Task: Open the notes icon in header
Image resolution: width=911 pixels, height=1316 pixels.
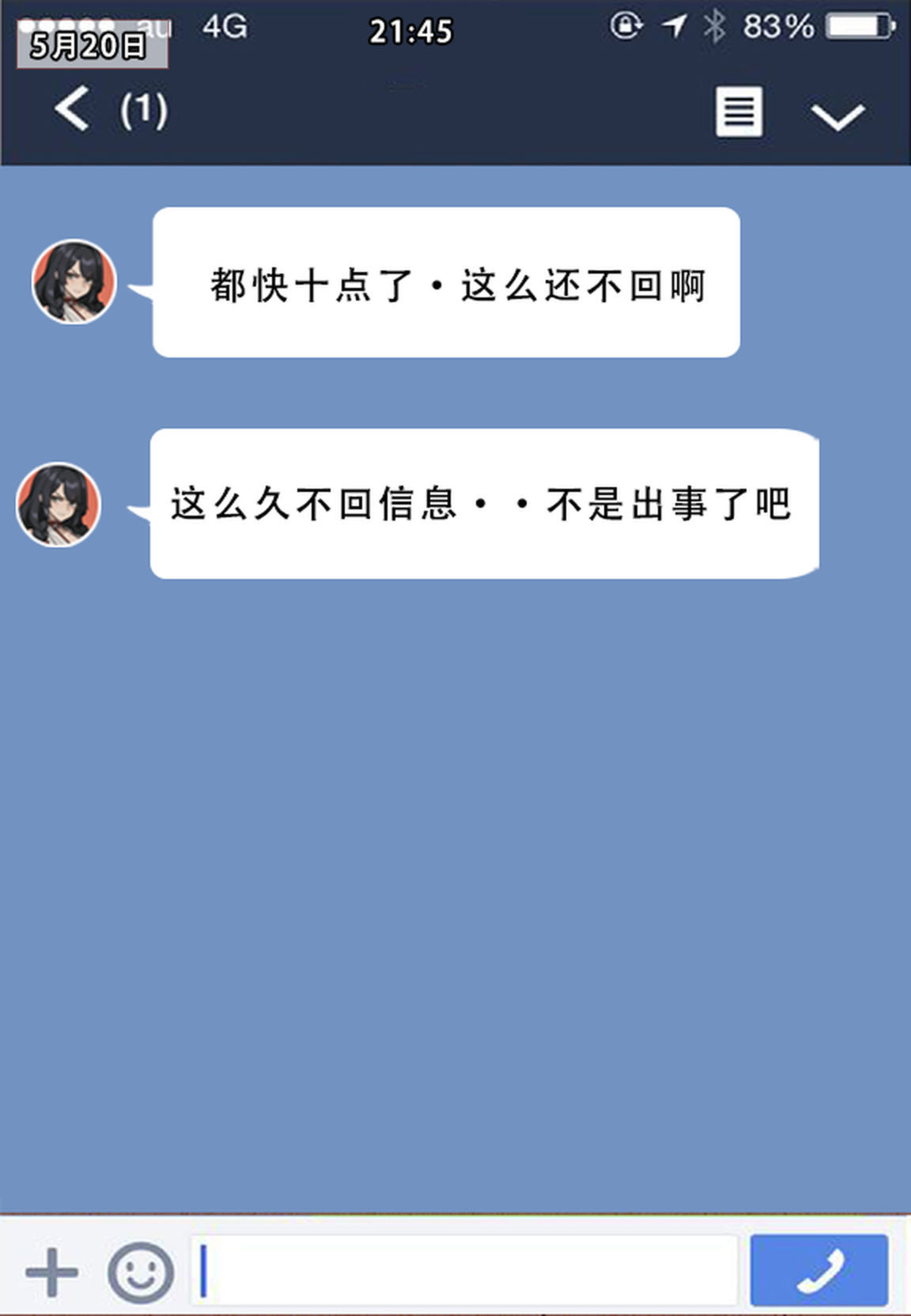Action: point(739,112)
